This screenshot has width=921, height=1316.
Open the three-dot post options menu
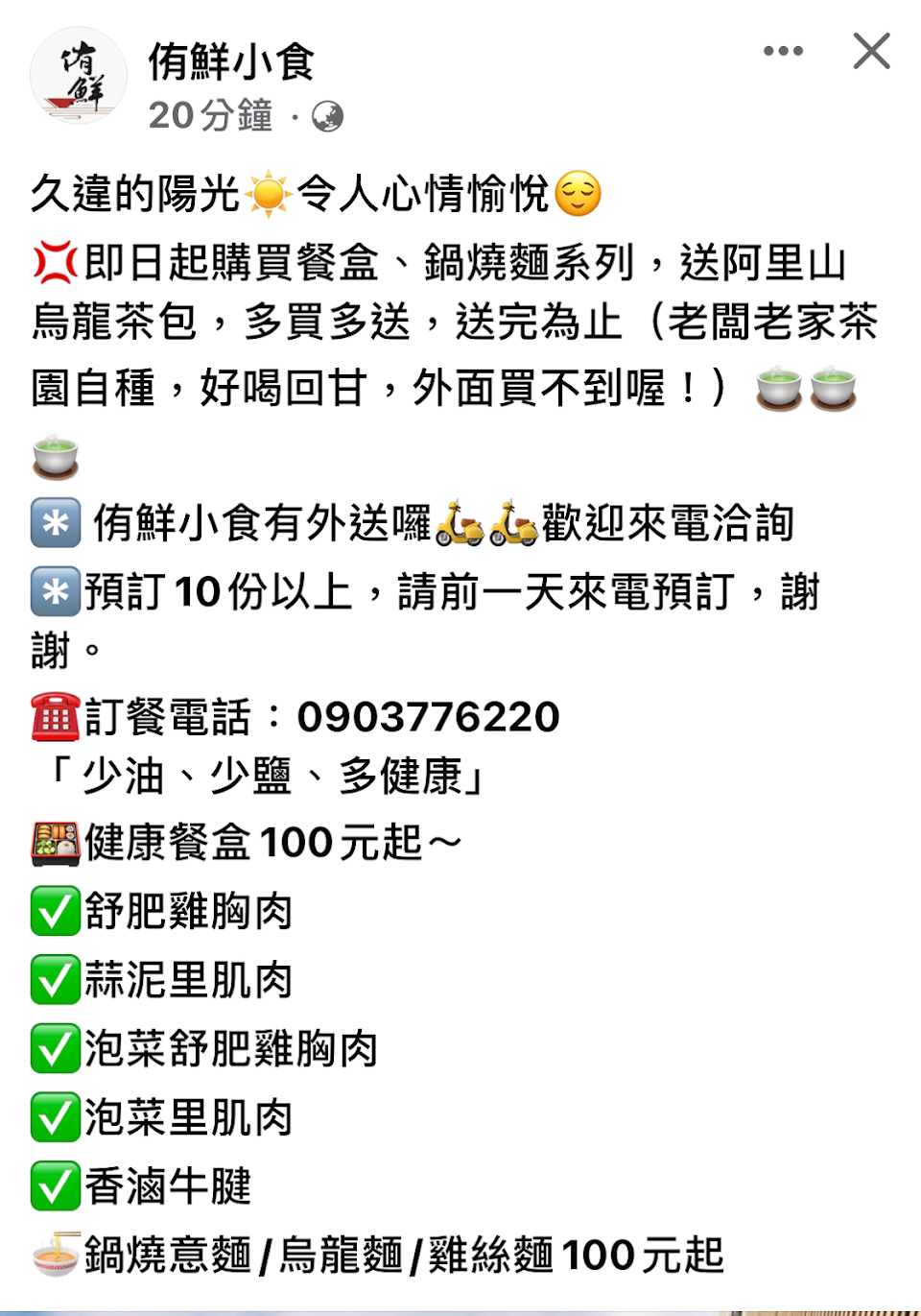click(783, 52)
